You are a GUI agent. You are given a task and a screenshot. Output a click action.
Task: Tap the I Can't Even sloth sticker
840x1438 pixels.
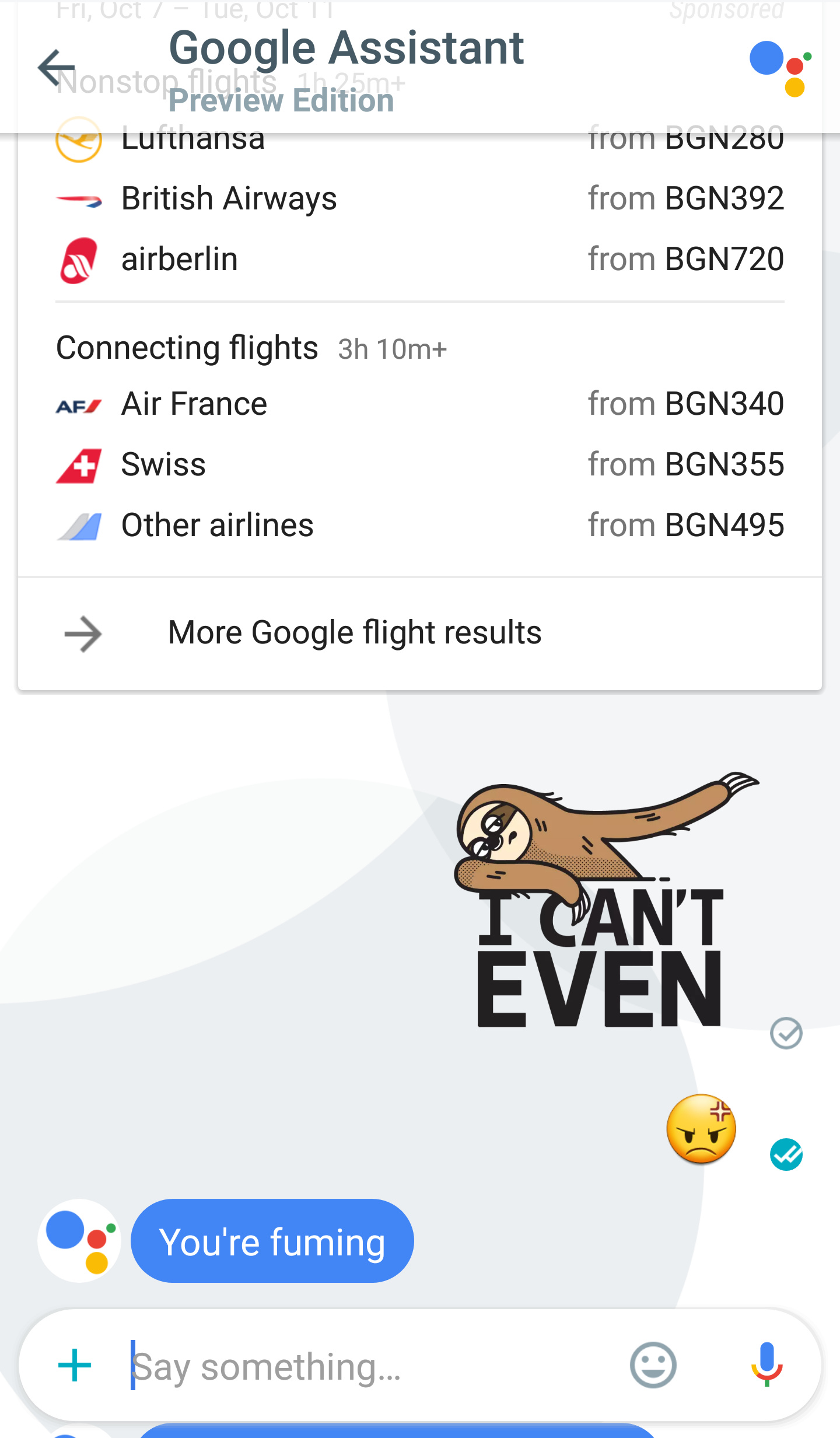601,901
